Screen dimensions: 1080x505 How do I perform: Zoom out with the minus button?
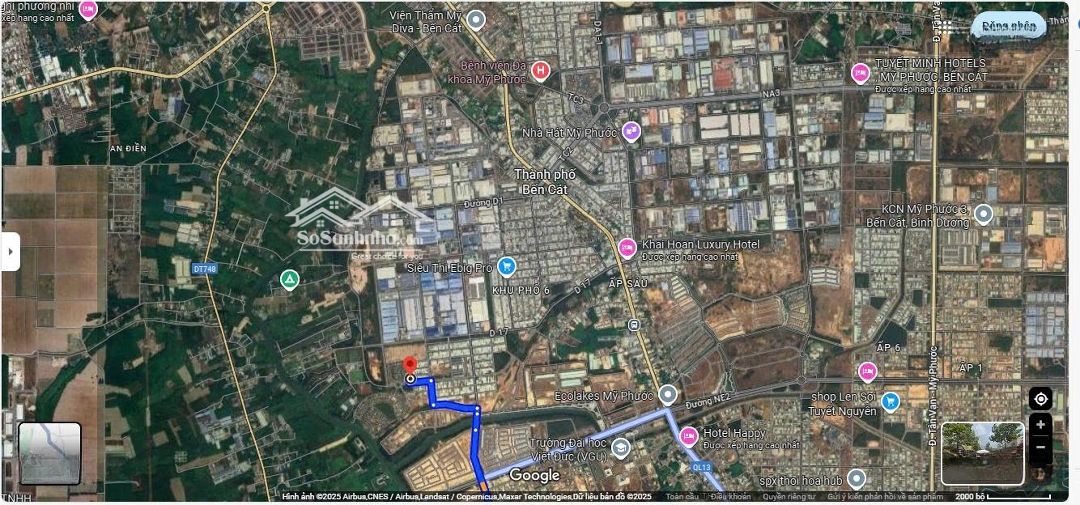pos(1040,446)
